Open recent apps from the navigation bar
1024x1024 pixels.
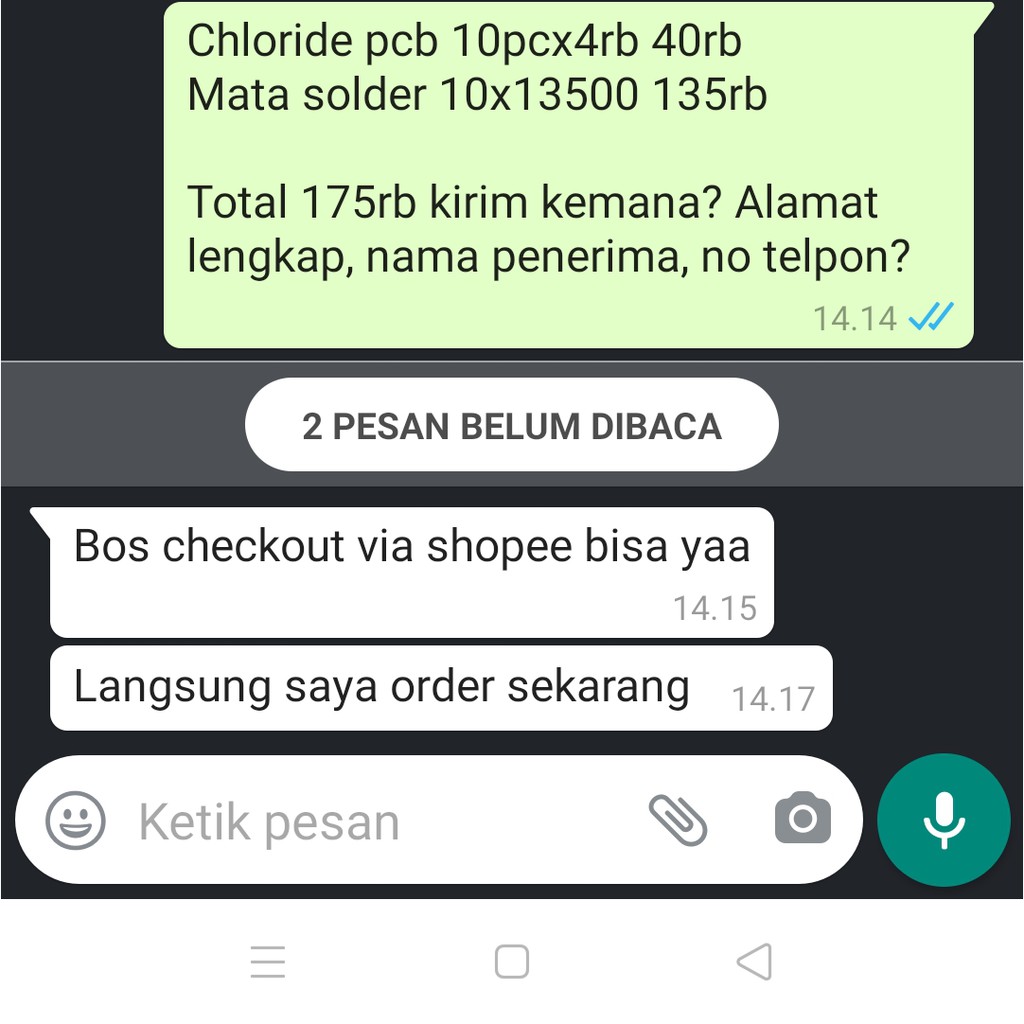[x=268, y=962]
